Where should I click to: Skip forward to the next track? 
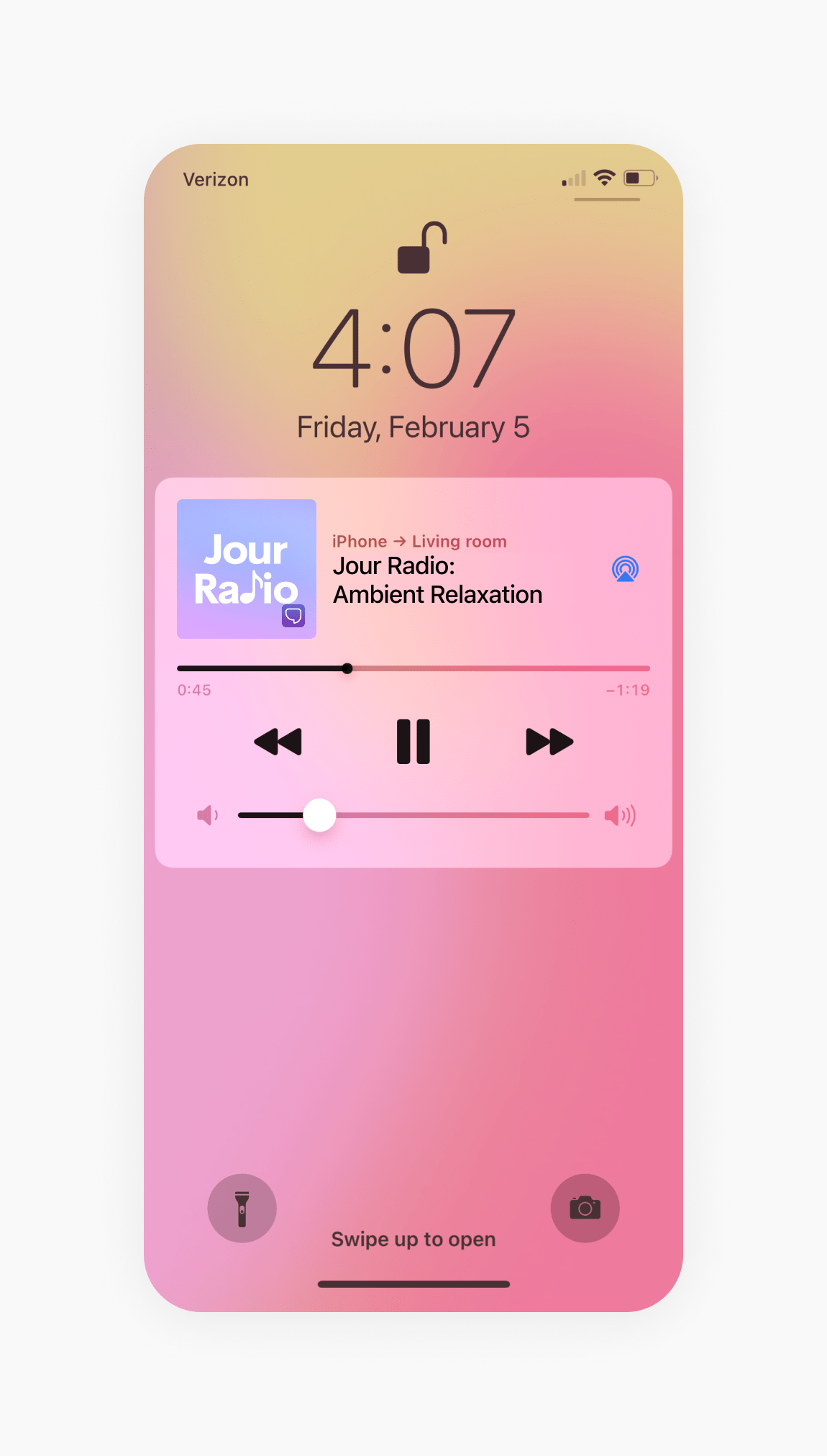pos(549,742)
